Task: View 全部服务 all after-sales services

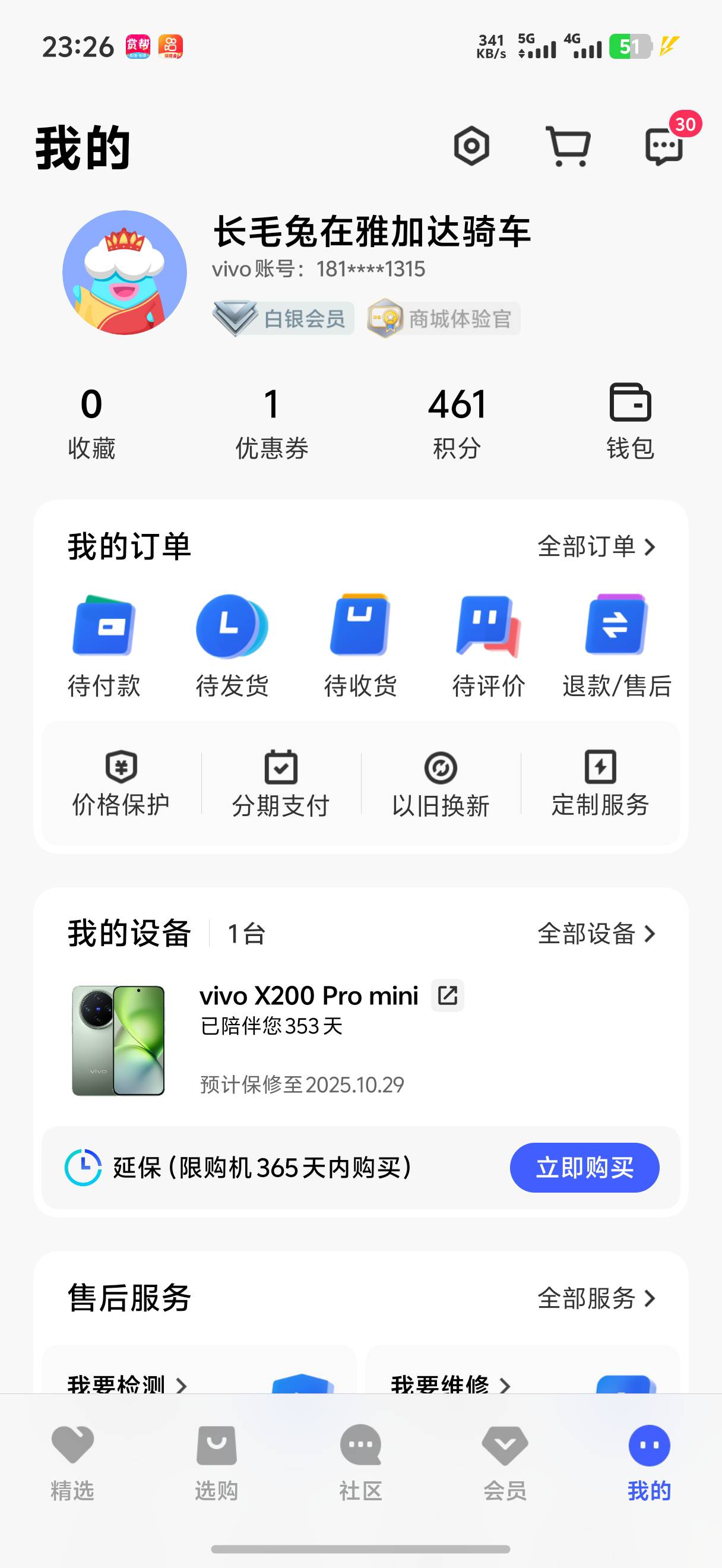Action: [x=597, y=1298]
